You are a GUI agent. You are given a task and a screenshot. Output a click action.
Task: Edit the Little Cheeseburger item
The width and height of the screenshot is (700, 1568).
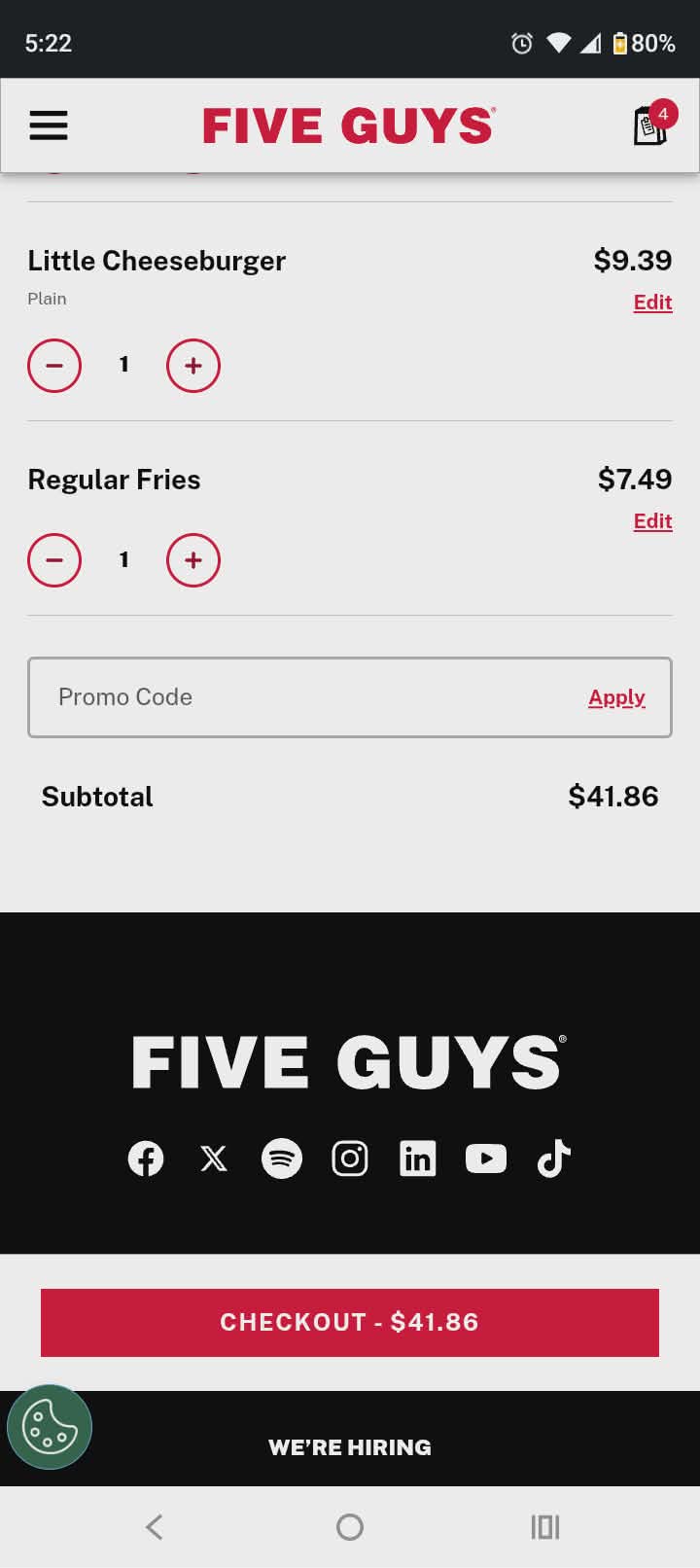click(652, 303)
